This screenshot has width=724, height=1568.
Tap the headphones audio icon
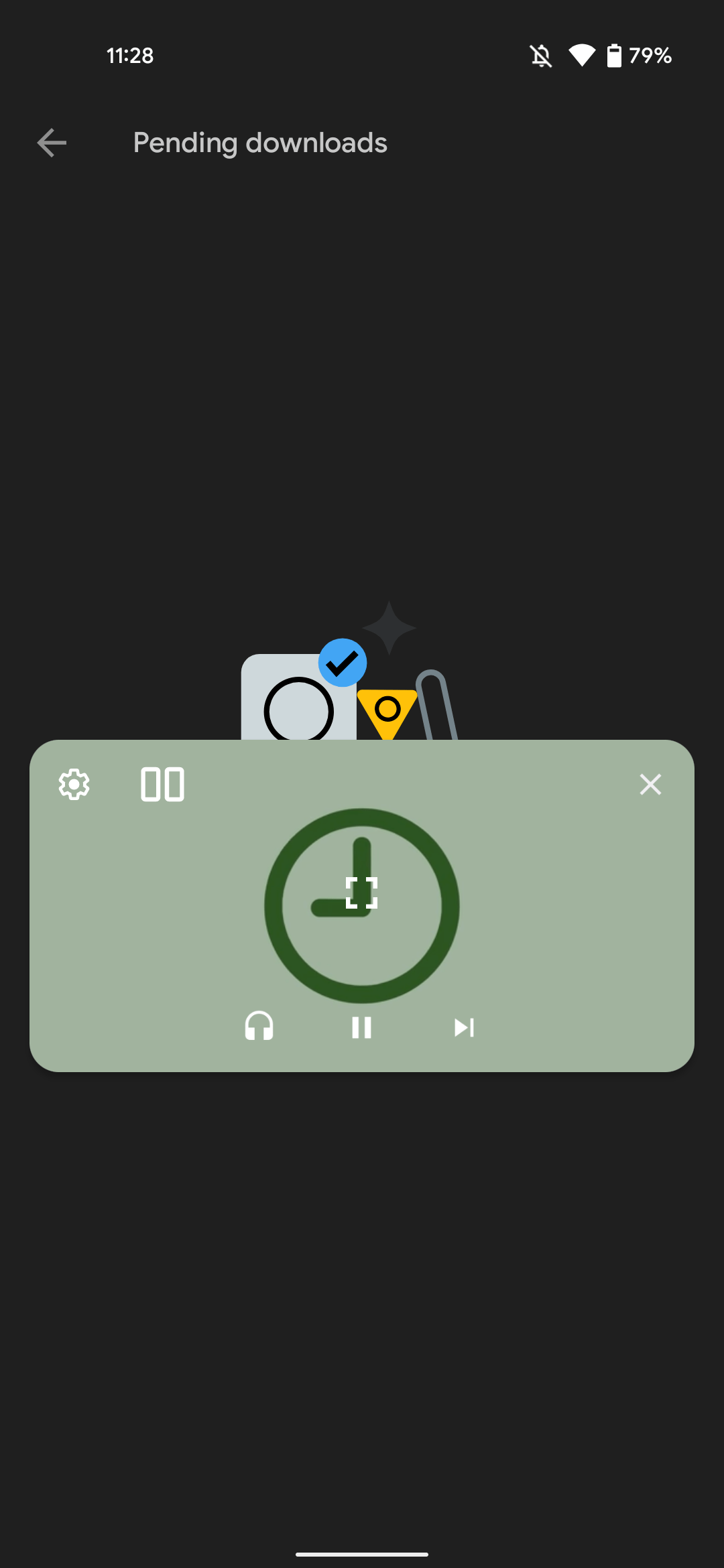[x=259, y=1026]
